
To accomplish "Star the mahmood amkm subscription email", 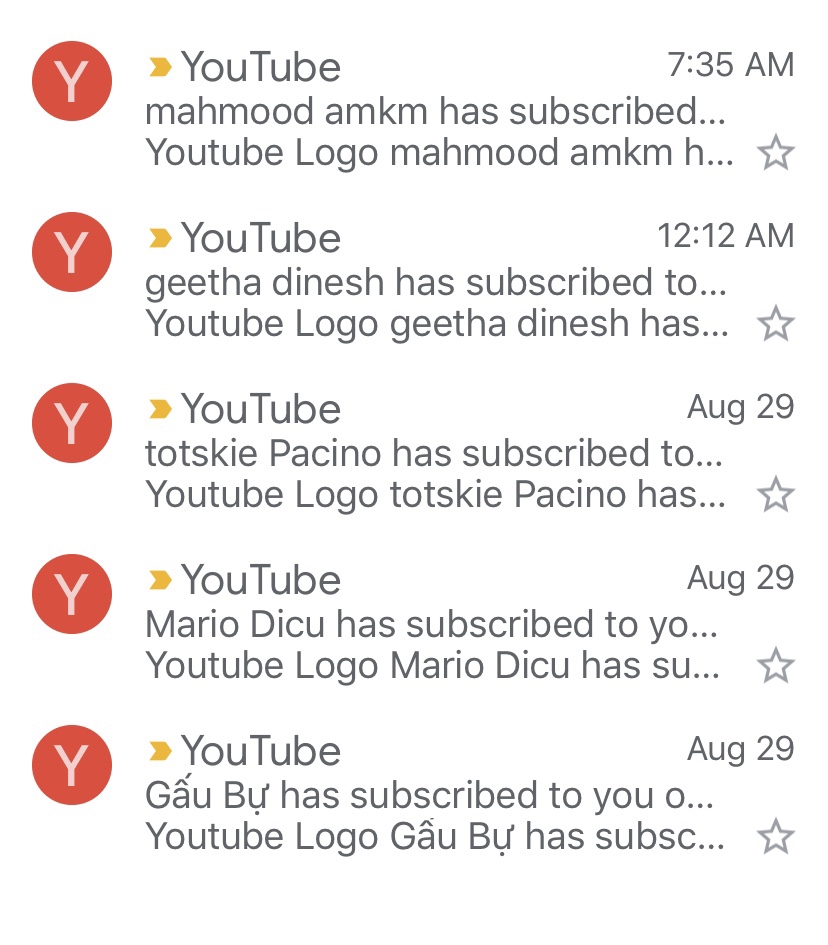I will [x=775, y=154].
